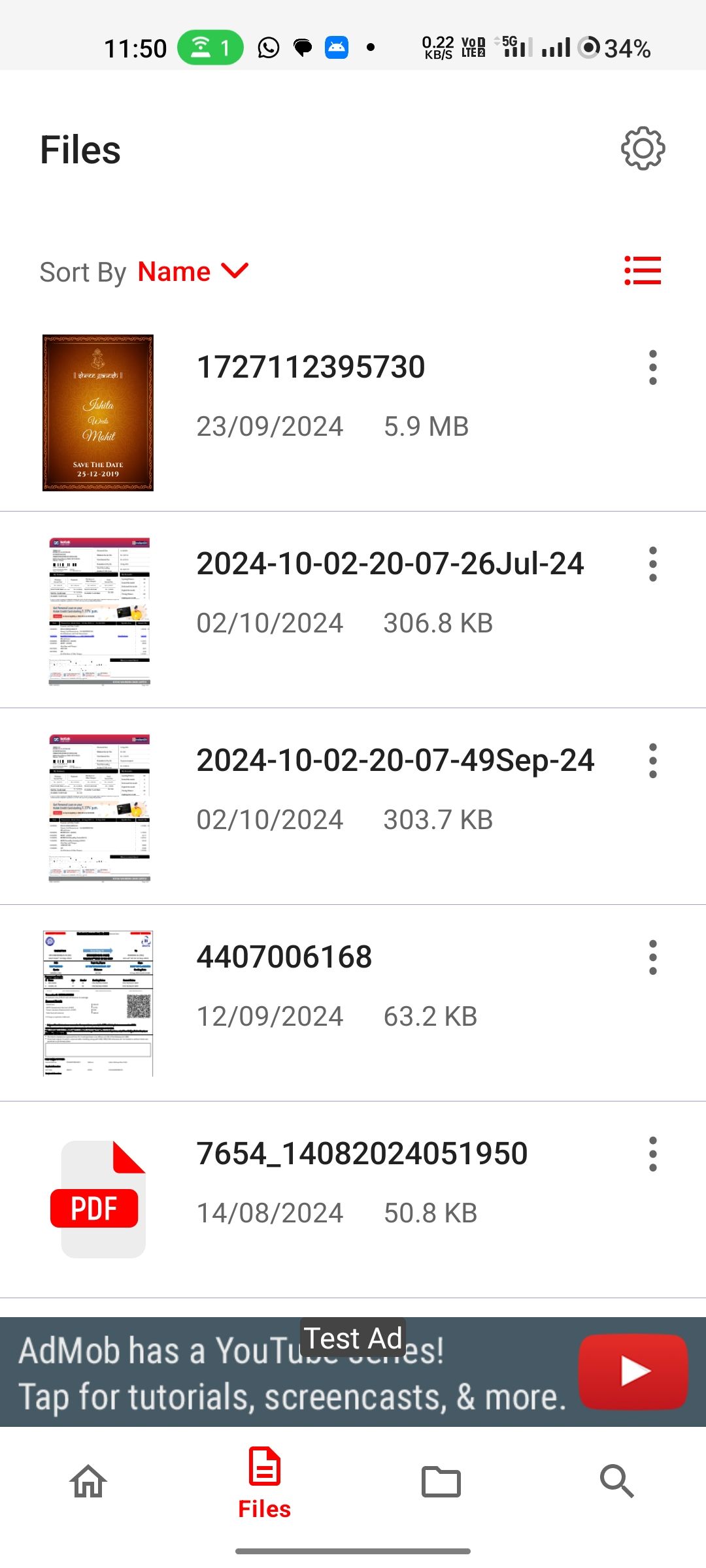706x1568 pixels.
Task: Toggle the list view layout icon
Action: (x=643, y=270)
